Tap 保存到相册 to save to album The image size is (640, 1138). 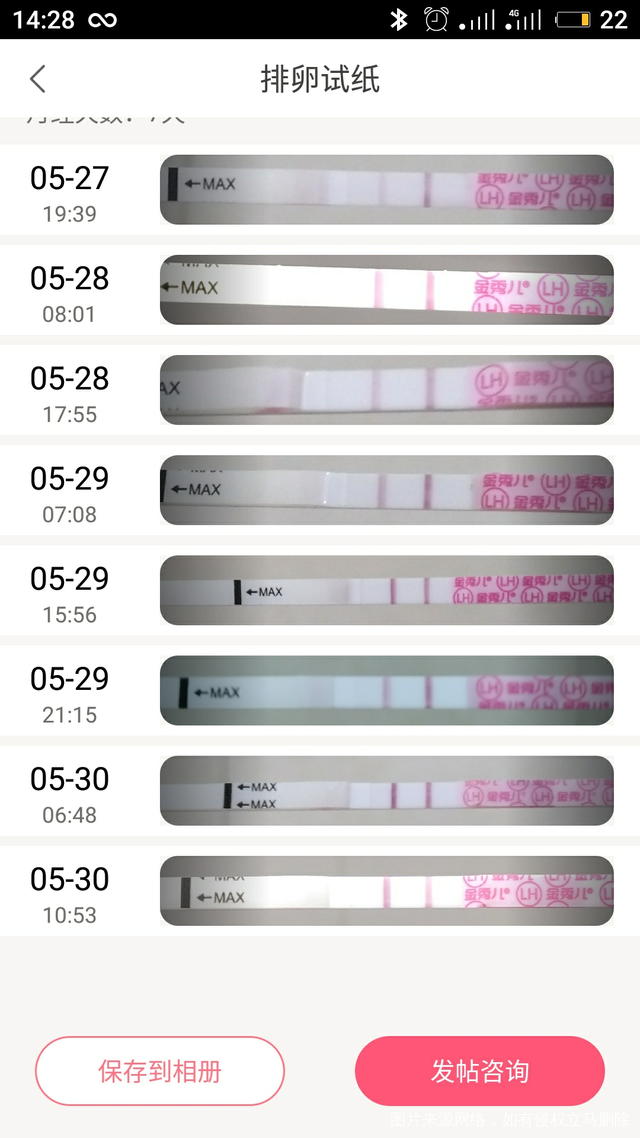(160, 1071)
